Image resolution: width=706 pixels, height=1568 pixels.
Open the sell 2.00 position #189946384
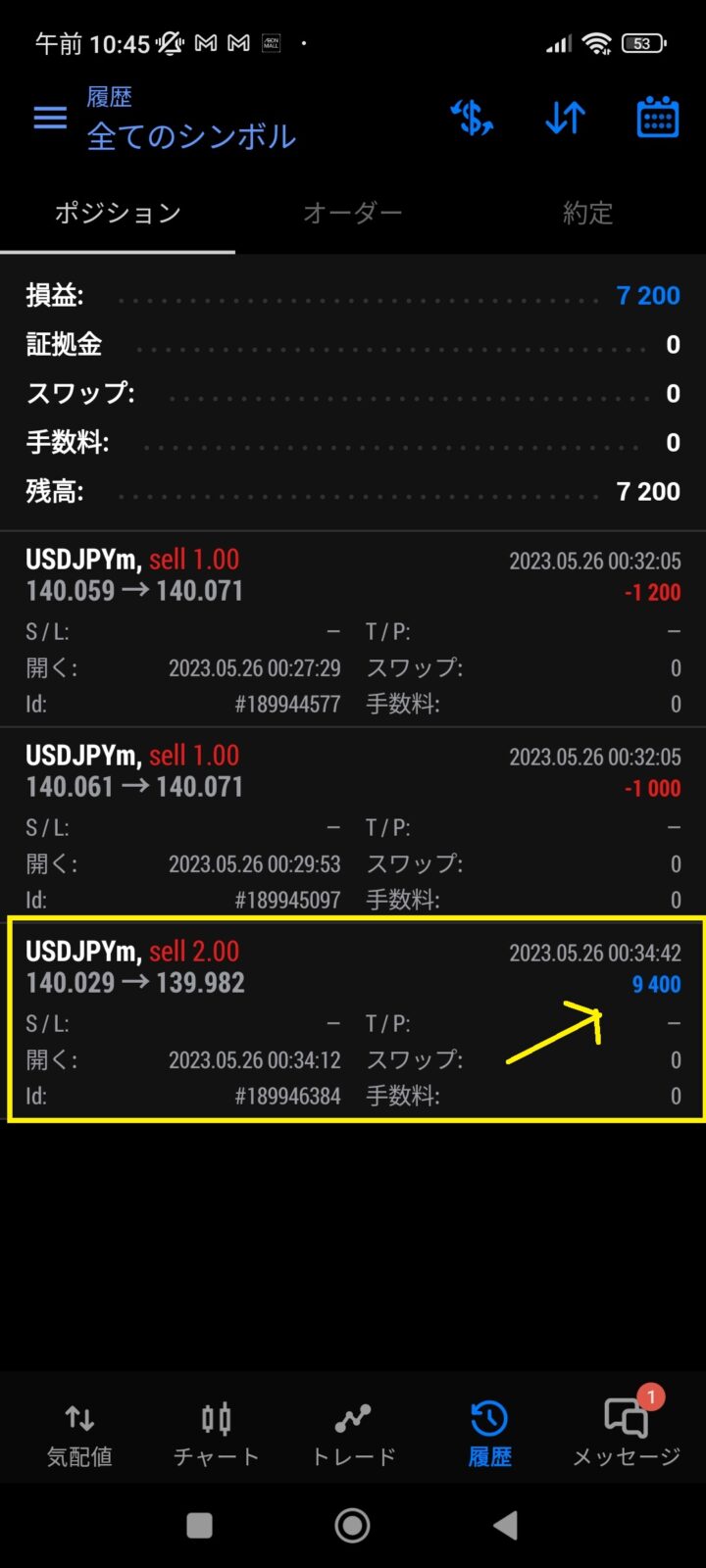pyautogui.click(x=353, y=1021)
